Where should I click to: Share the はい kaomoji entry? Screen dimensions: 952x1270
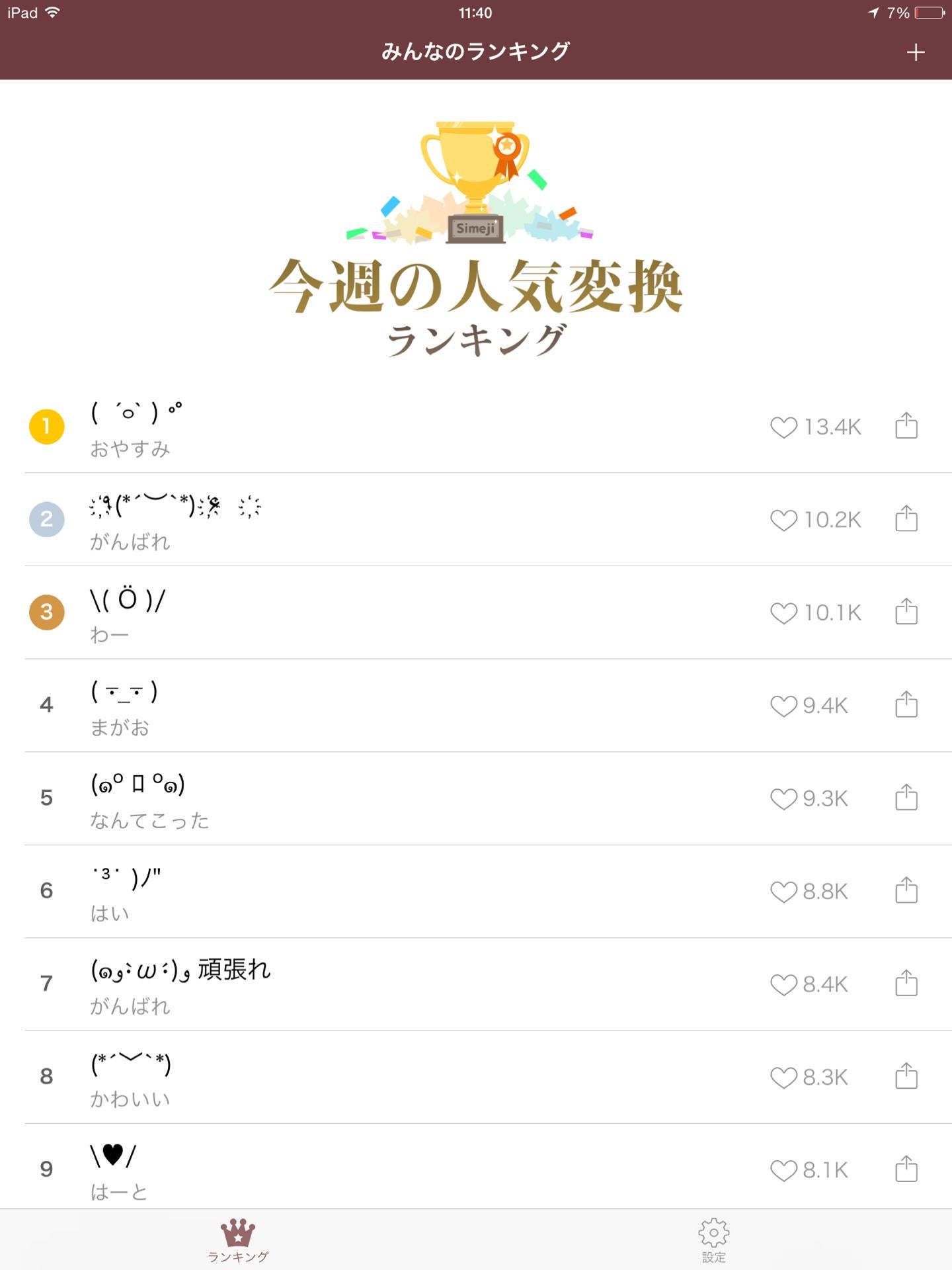point(907,891)
